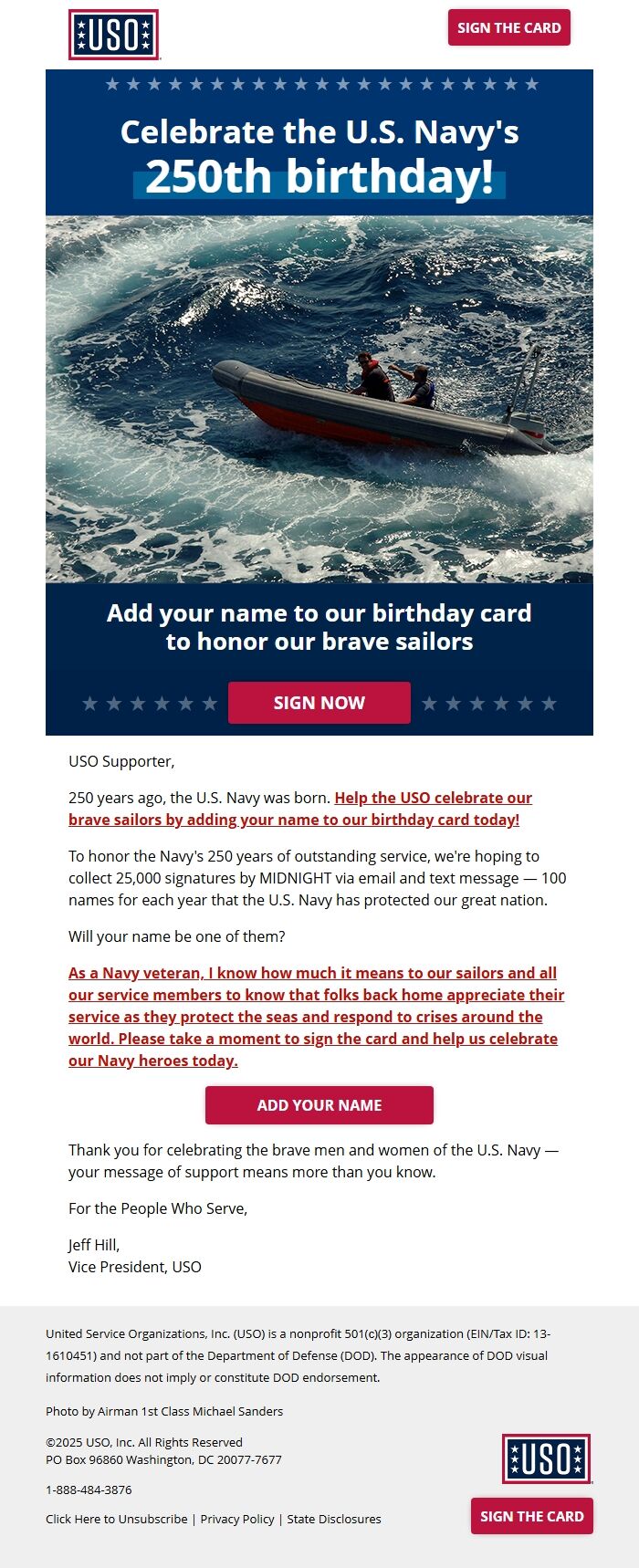The width and height of the screenshot is (639, 1568).
Task: Open the State Disclosures link
Action: pos(334,1519)
